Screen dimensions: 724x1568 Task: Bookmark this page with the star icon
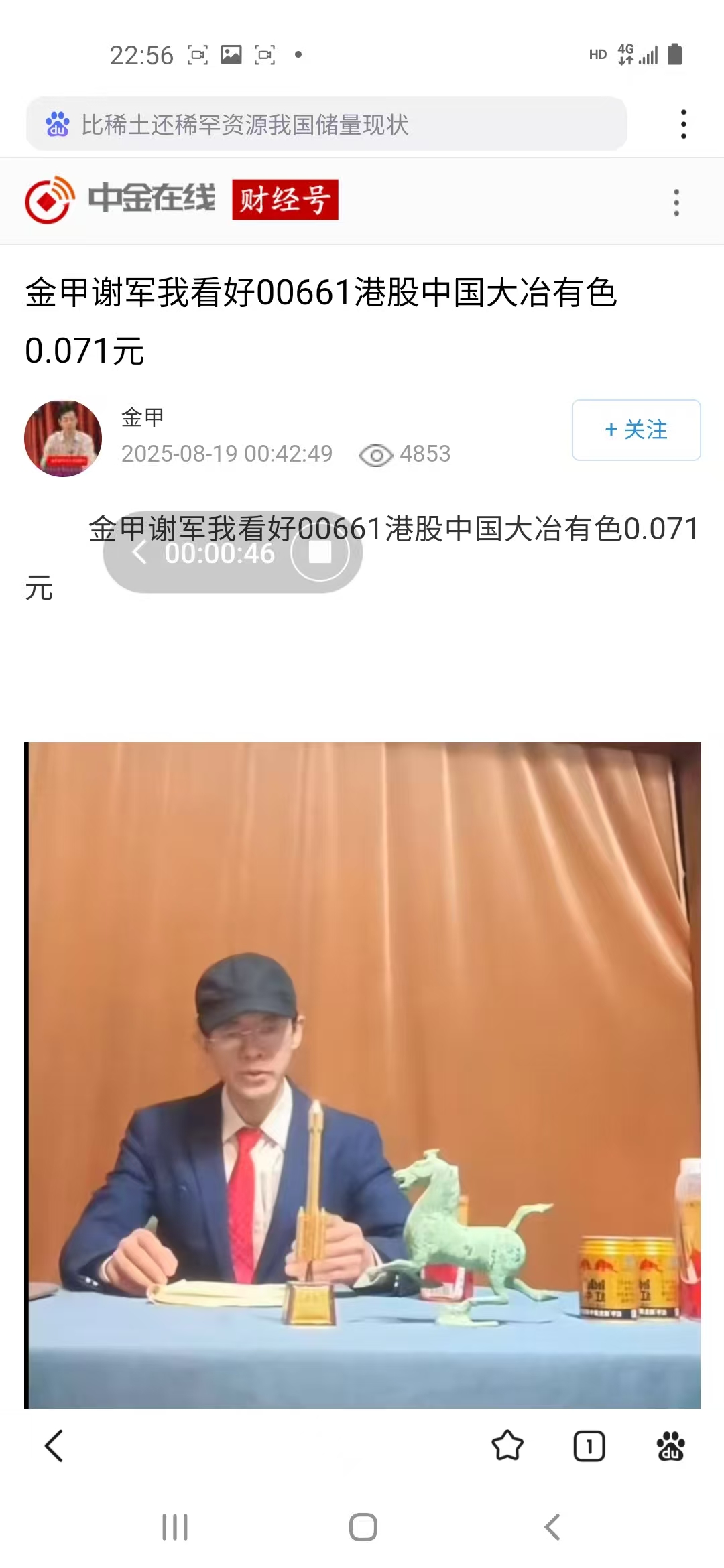click(507, 1445)
